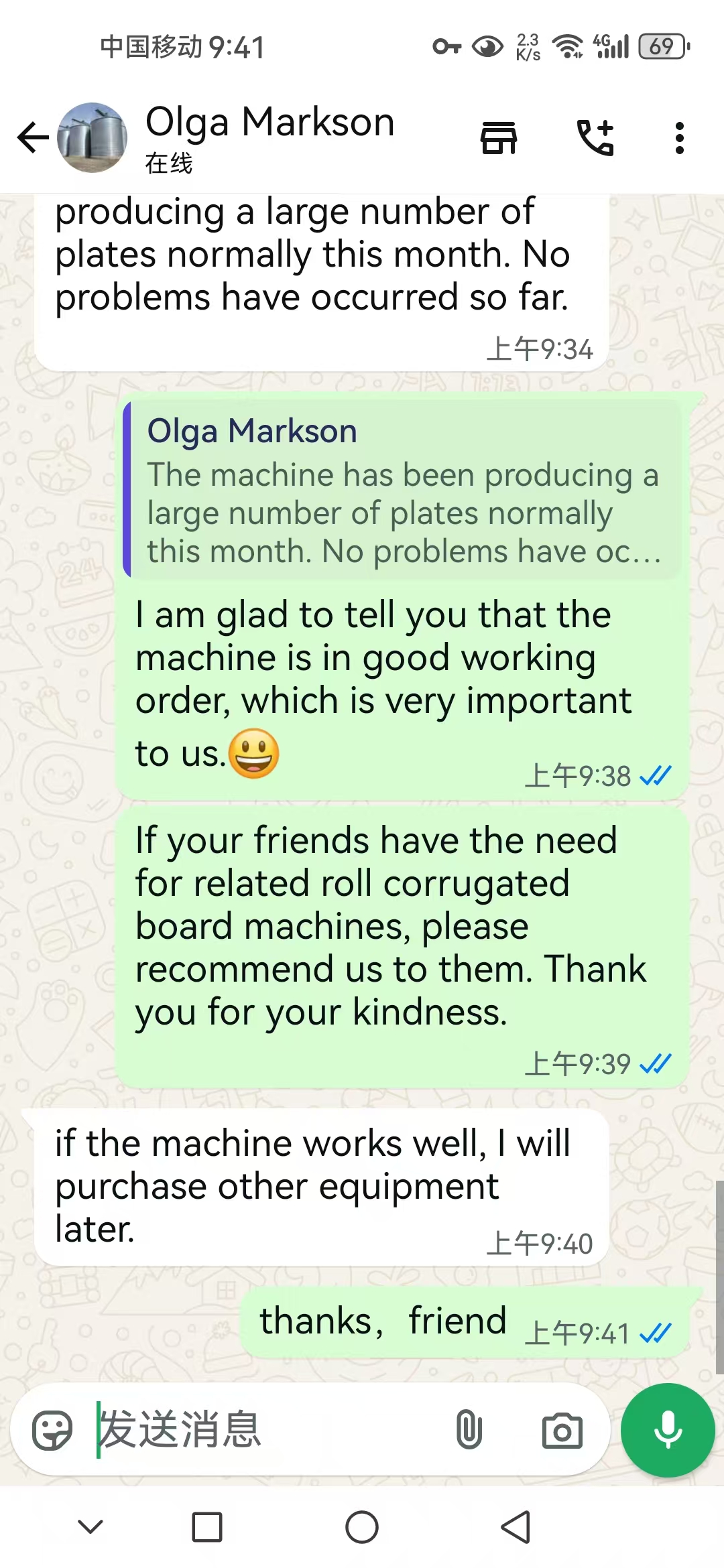The width and height of the screenshot is (724, 1568).
Task: Open the overflow menu
Action: pyautogui.click(x=680, y=138)
